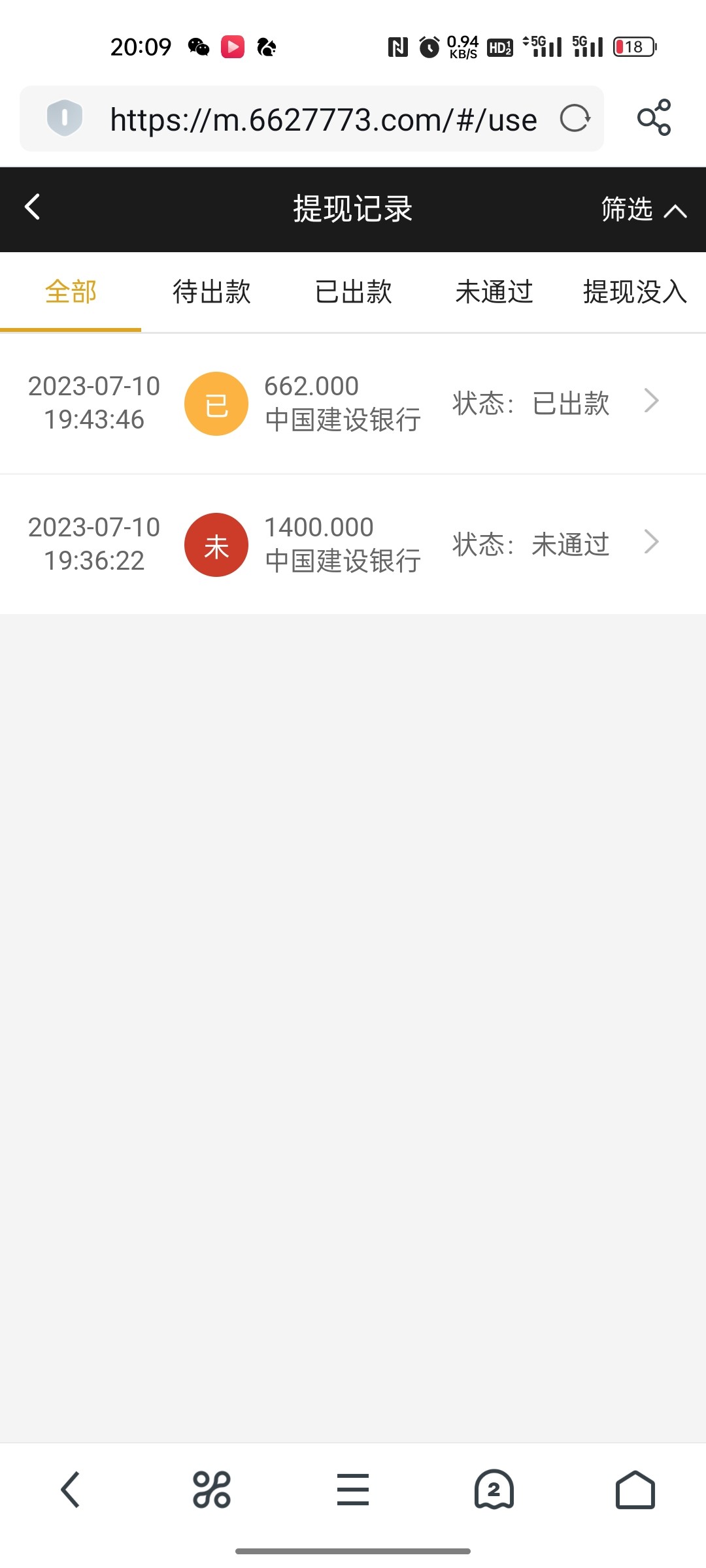View the 未通过 tab
706x1568 pixels.
(x=494, y=291)
